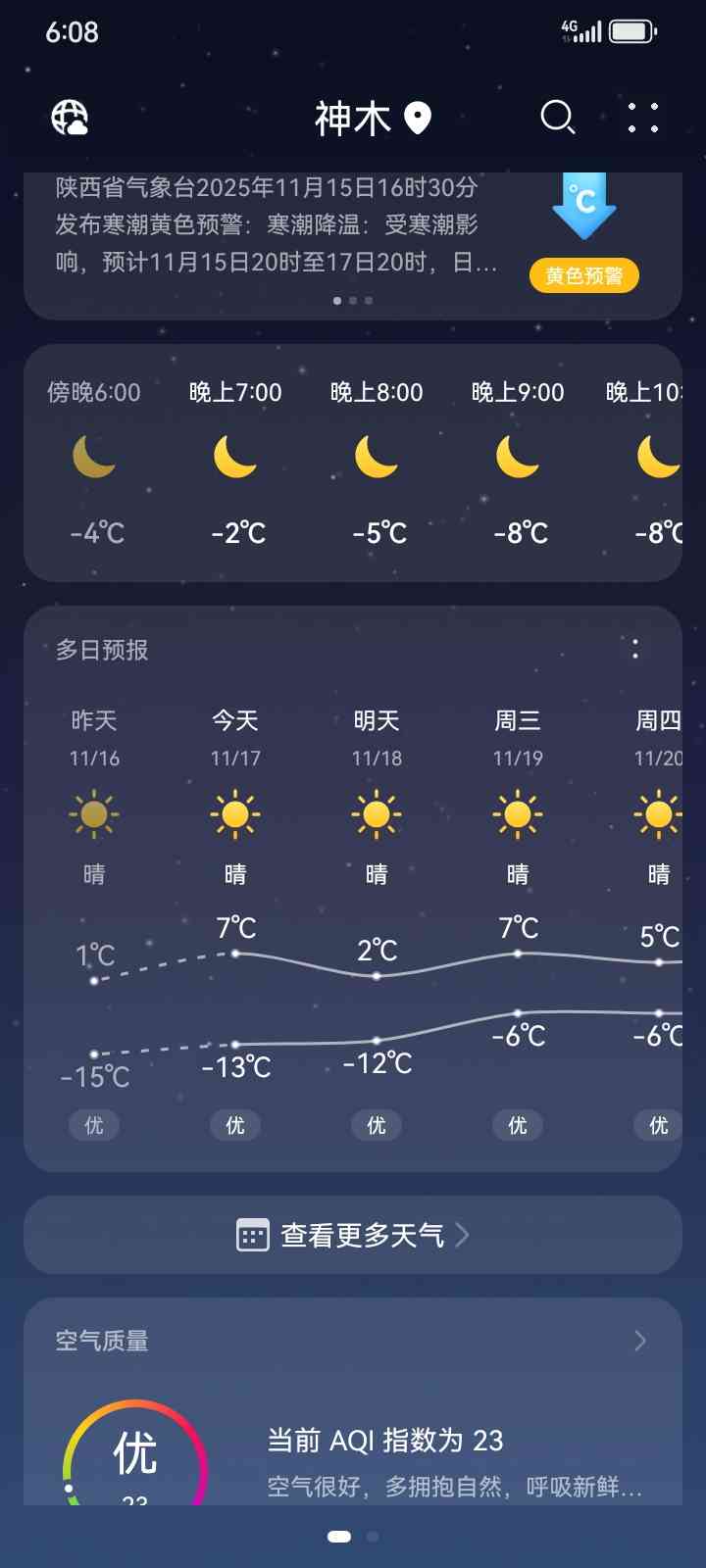Screen dimensions: 706x1568
Task: Tap the 黄色预警 yellow warning badge
Action: [x=583, y=275]
